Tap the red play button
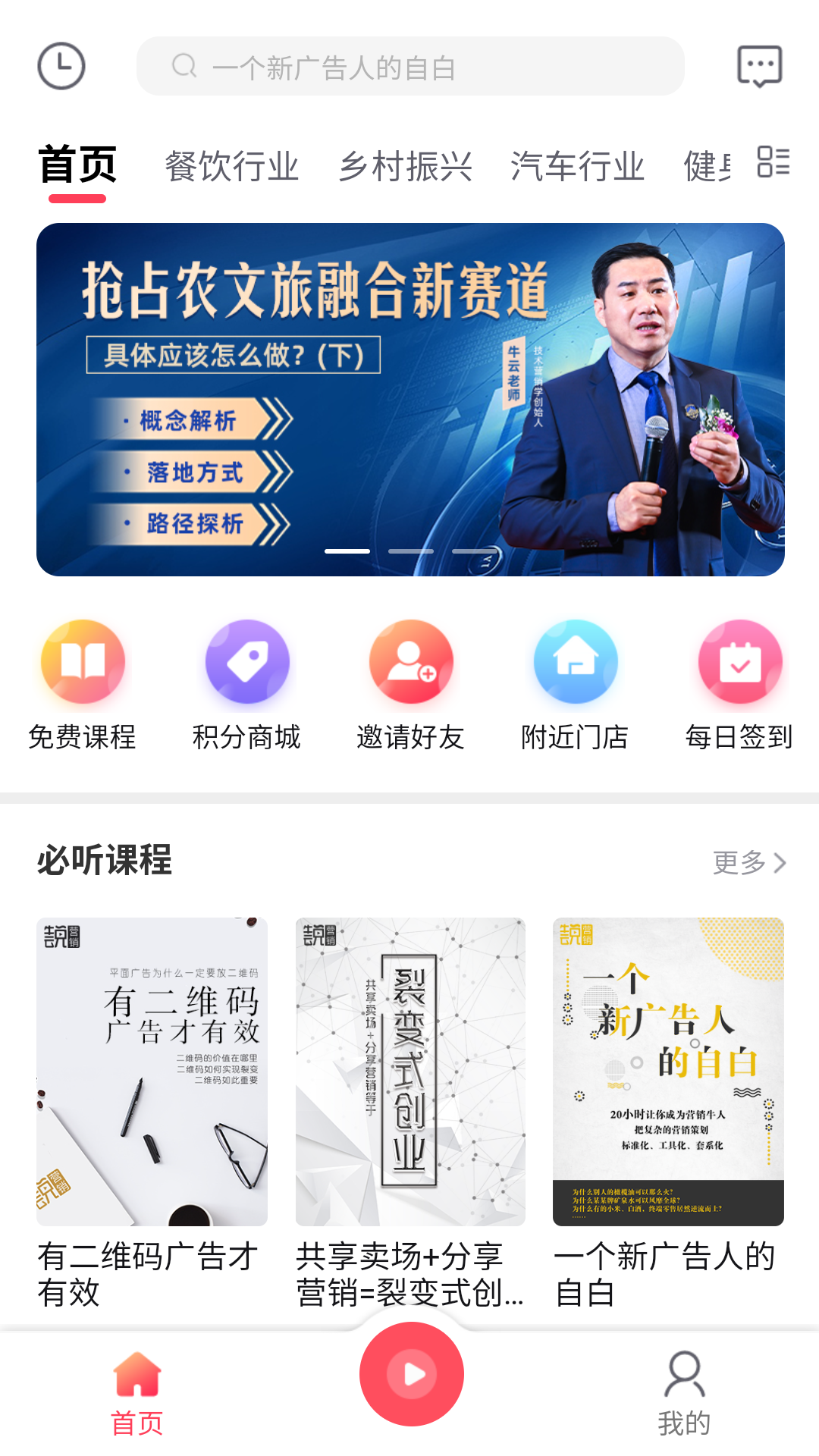The height and width of the screenshot is (1456, 819). [411, 1373]
